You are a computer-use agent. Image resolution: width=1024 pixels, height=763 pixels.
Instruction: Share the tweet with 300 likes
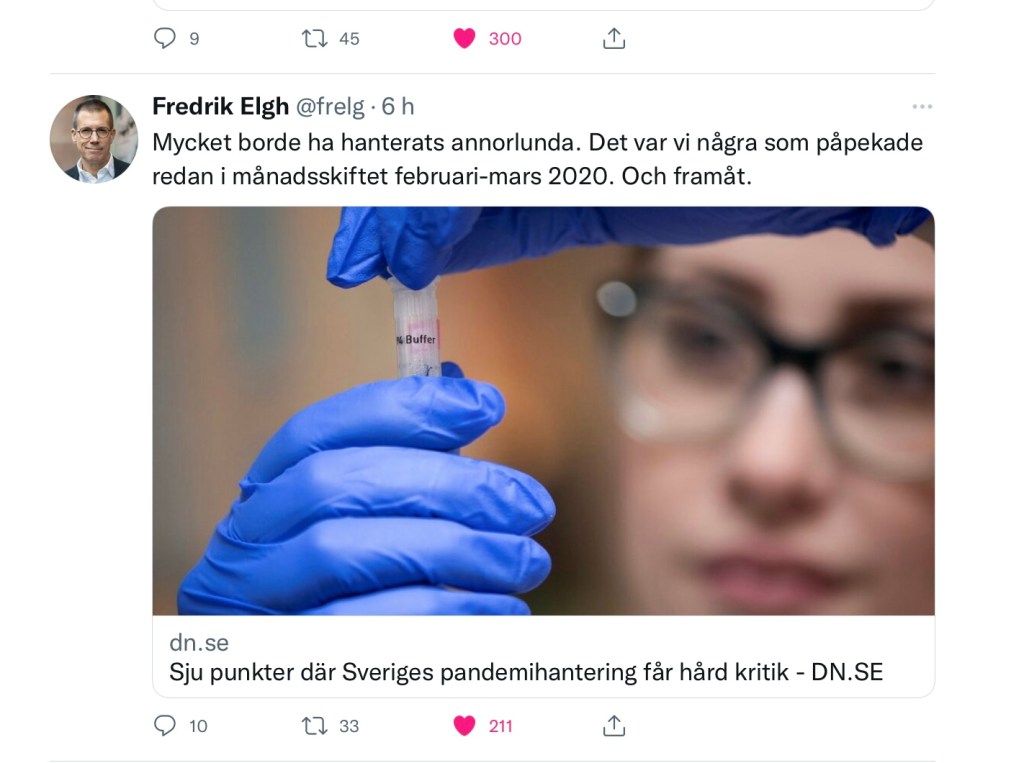(614, 39)
